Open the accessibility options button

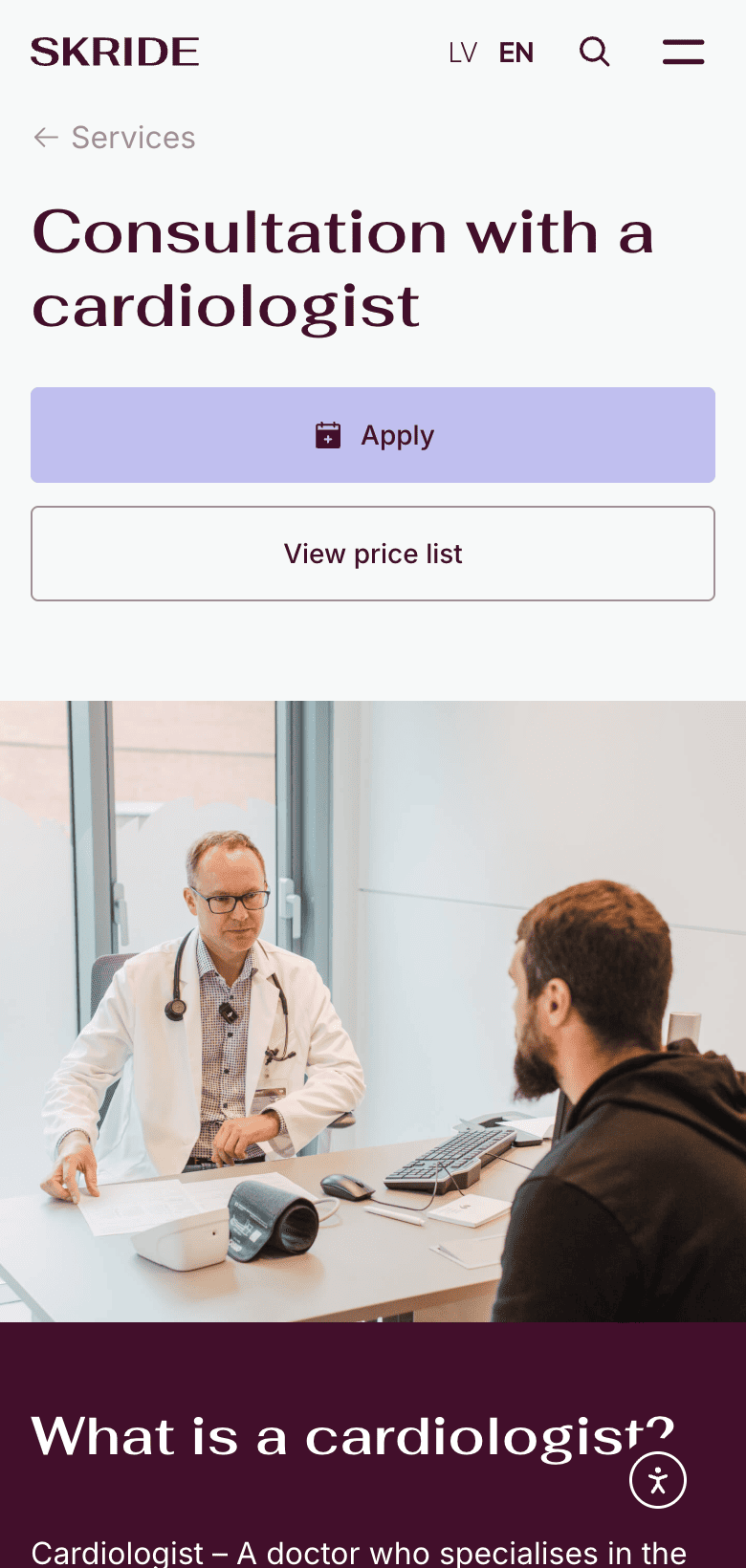658,1480
